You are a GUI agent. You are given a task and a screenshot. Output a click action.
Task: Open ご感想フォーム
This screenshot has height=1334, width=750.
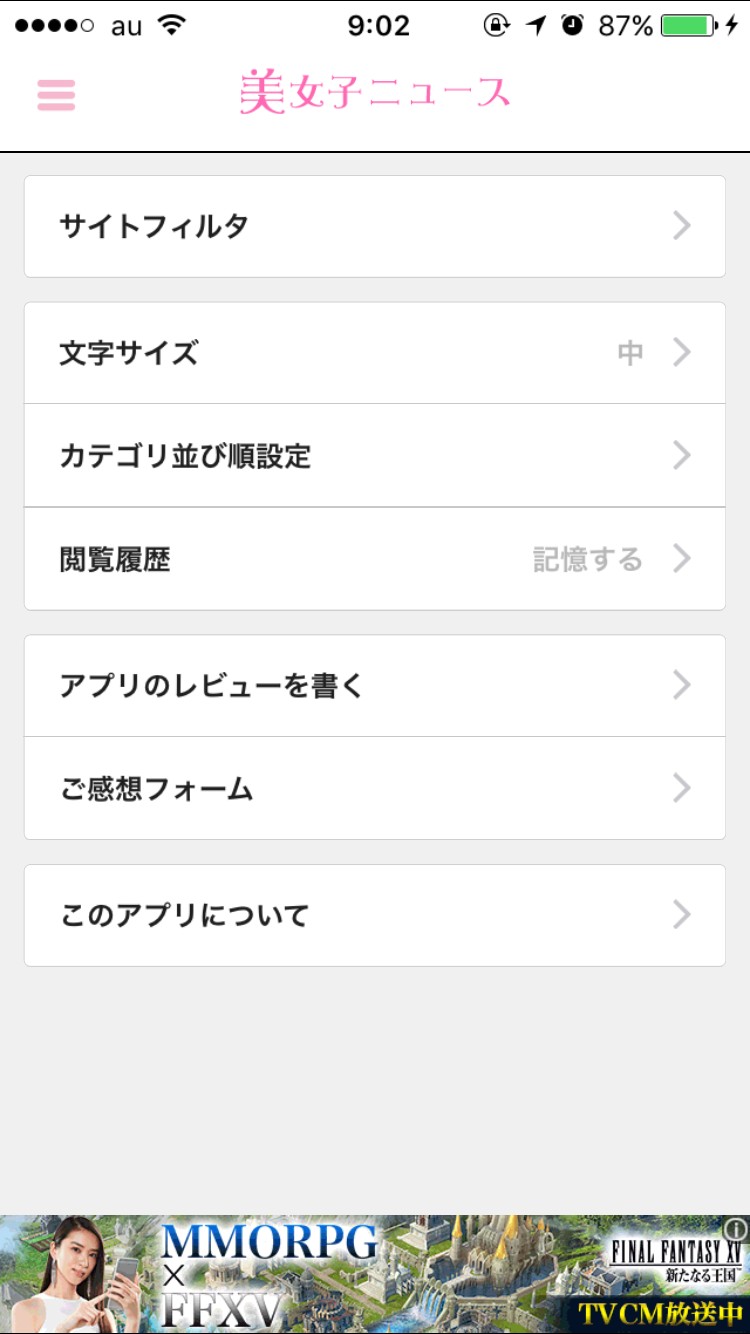tap(374, 789)
